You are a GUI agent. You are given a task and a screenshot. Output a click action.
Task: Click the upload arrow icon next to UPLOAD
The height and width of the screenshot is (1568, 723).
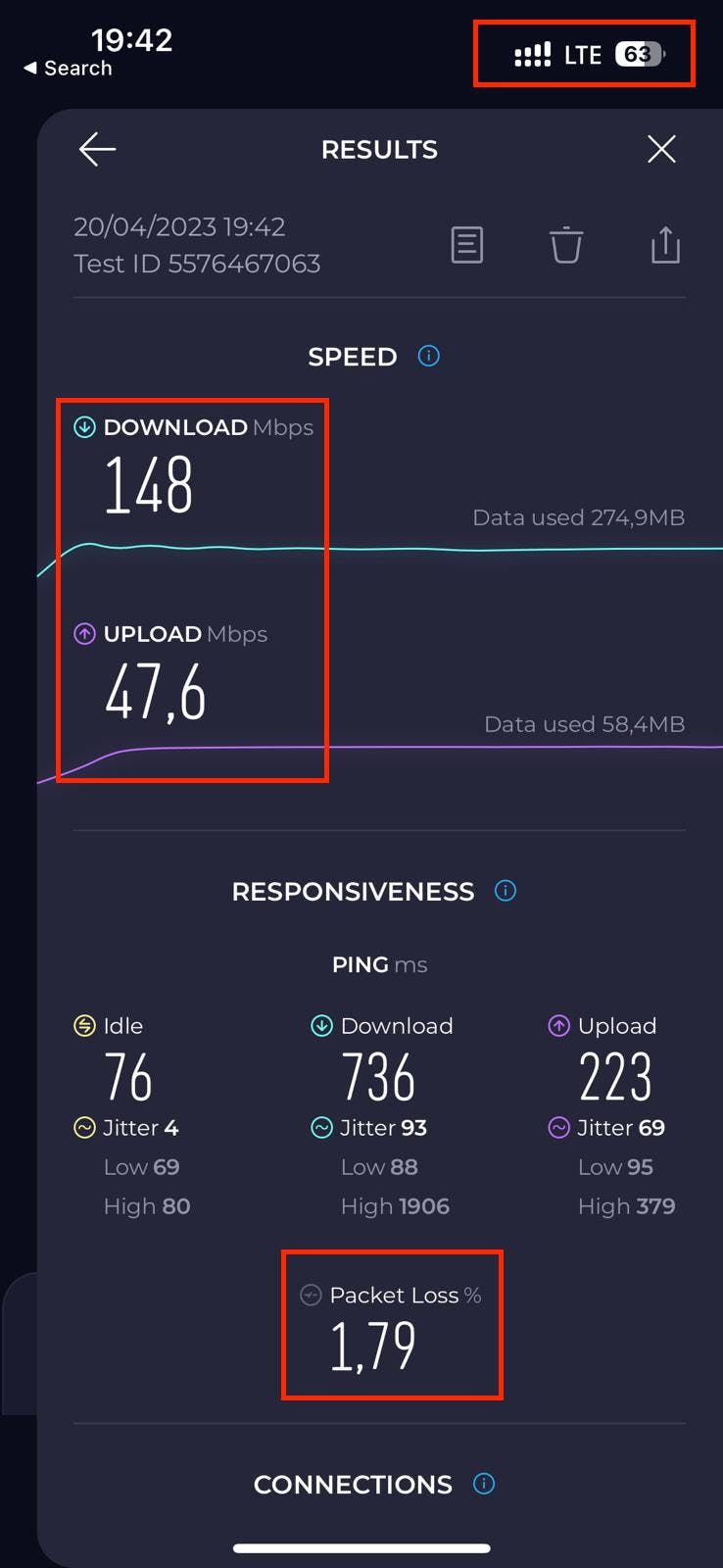click(83, 634)
